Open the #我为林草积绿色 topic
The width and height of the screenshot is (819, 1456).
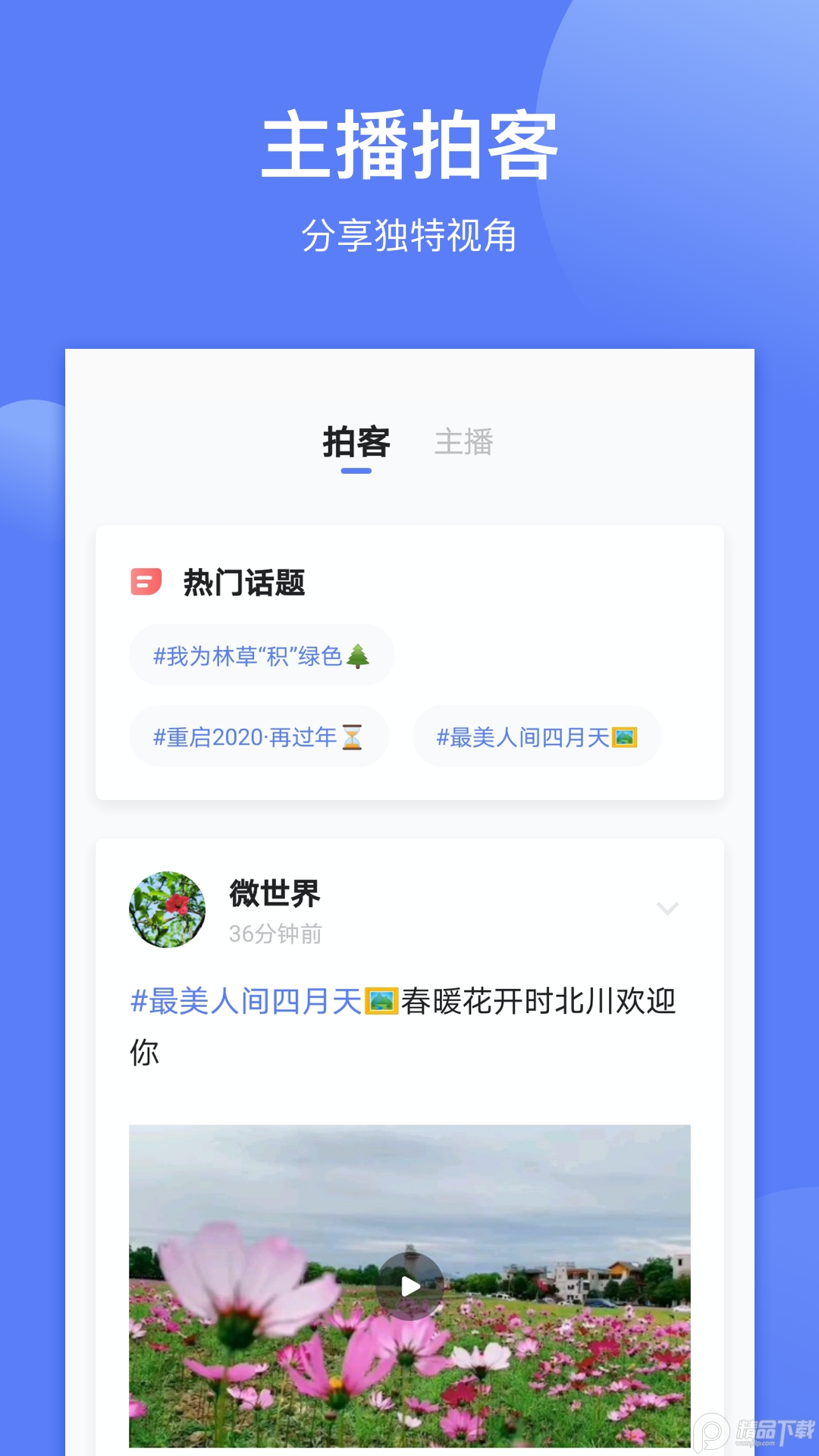click(x=262, y=654)
